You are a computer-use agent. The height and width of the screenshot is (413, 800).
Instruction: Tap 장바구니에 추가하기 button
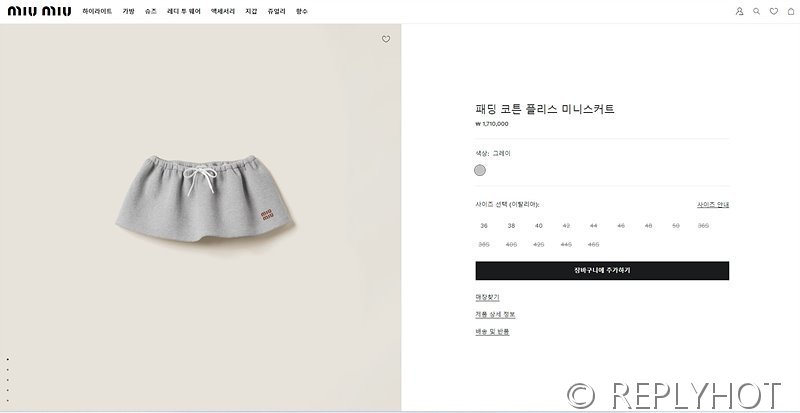pos(602,270)
